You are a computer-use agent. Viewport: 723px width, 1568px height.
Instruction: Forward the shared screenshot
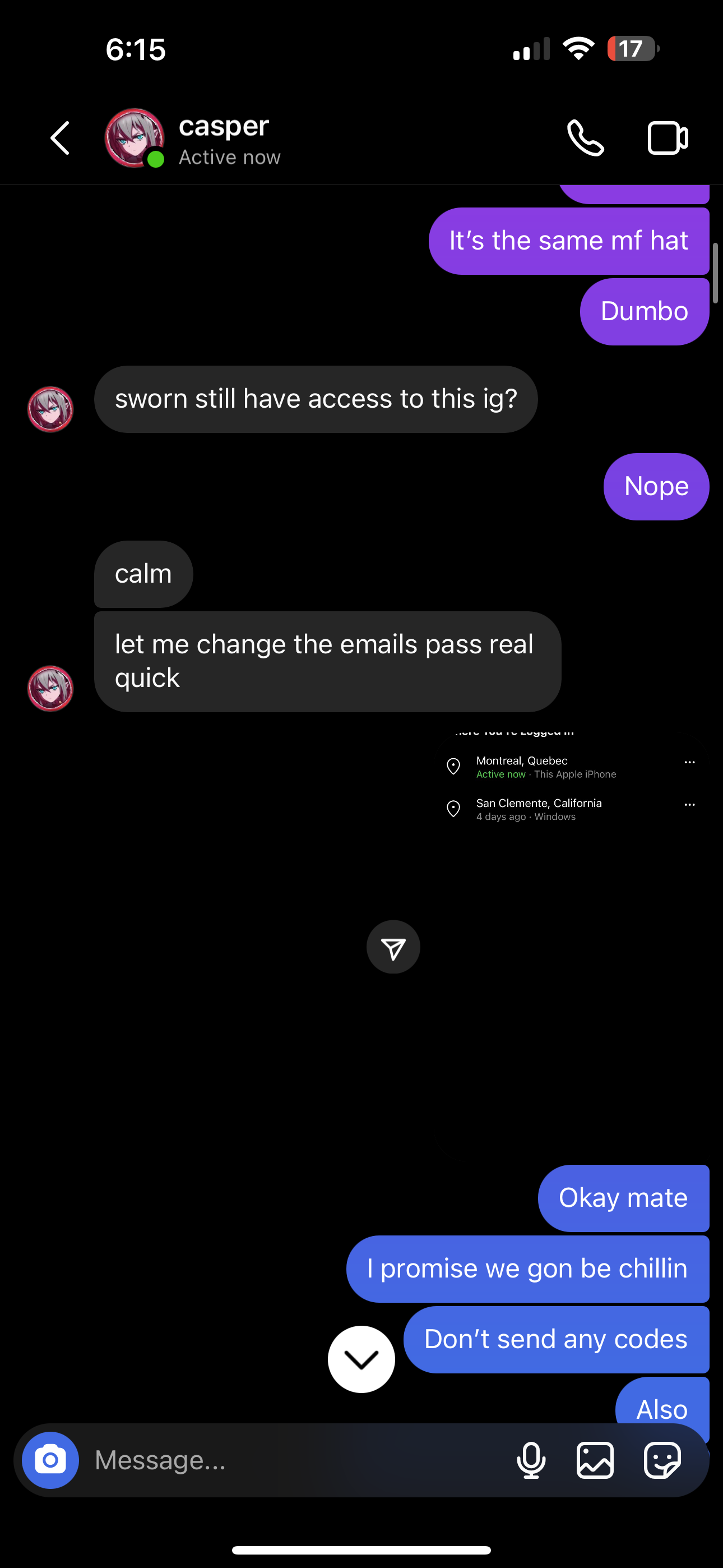393,947
